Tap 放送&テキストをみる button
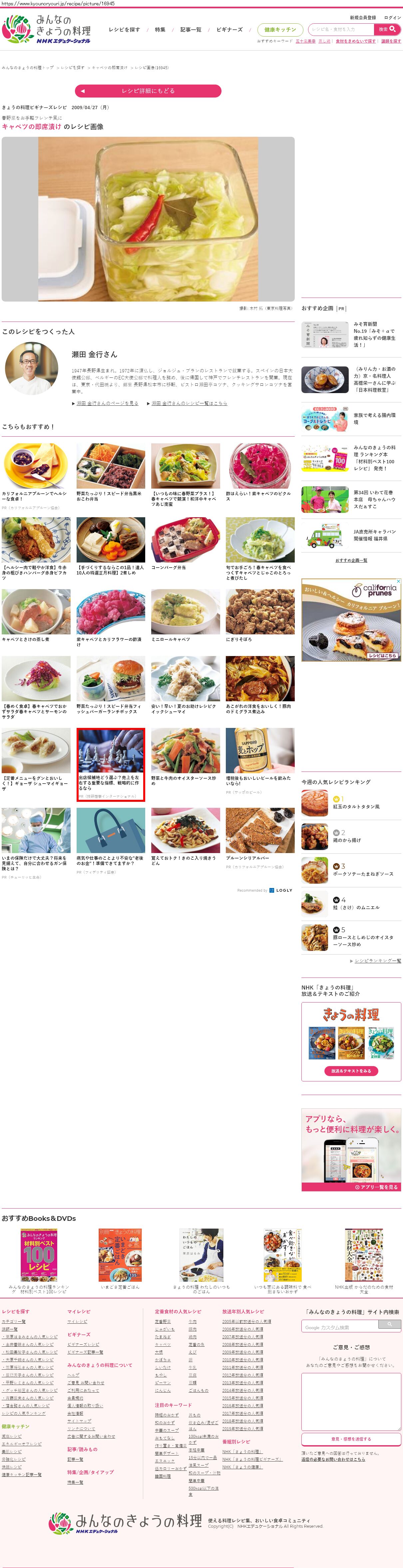Image resolution: width=403 pixels, height=1568 pixels. (x=351, y=1070)
